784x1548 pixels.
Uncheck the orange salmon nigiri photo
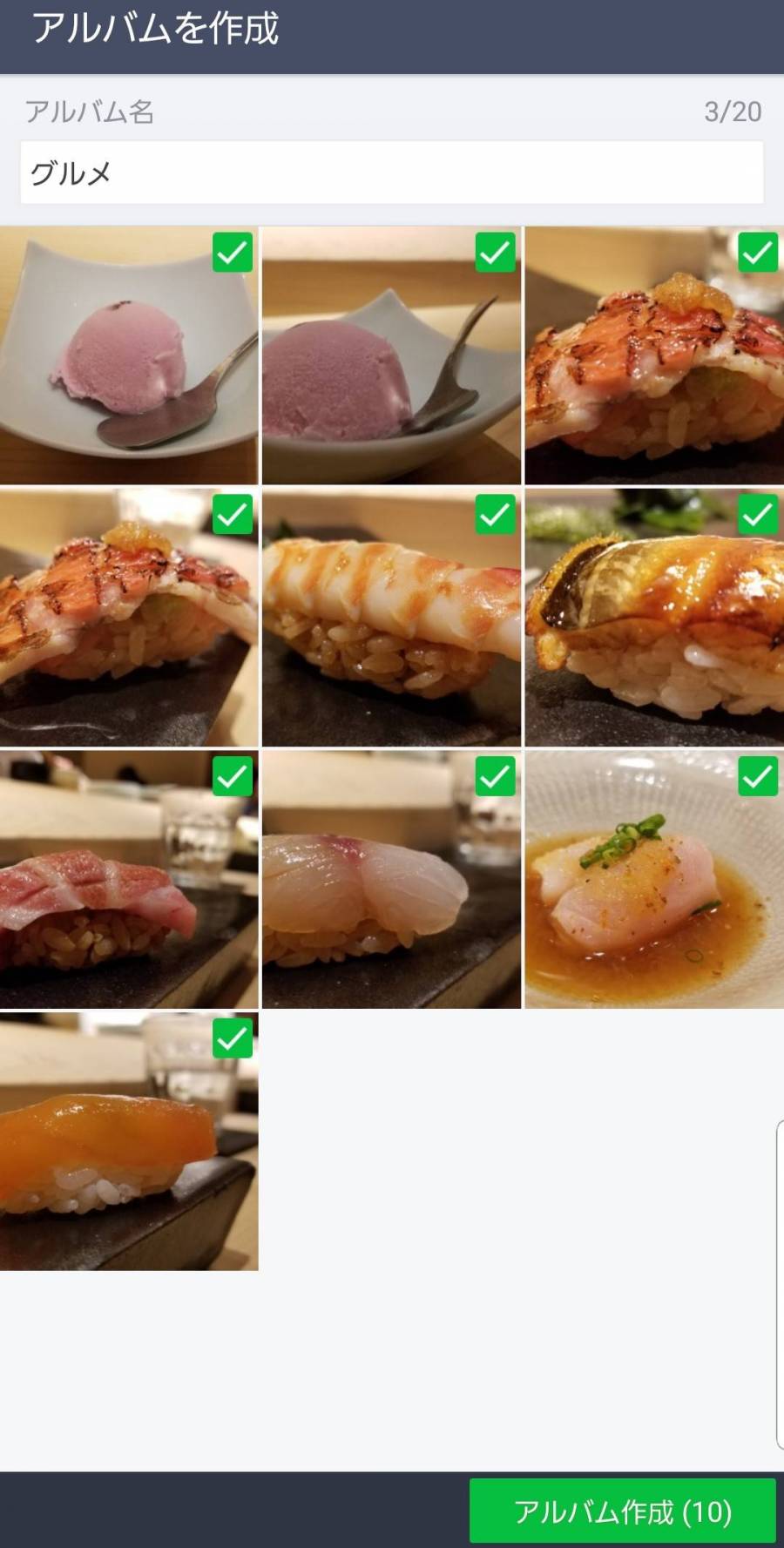coord(233,1038)
